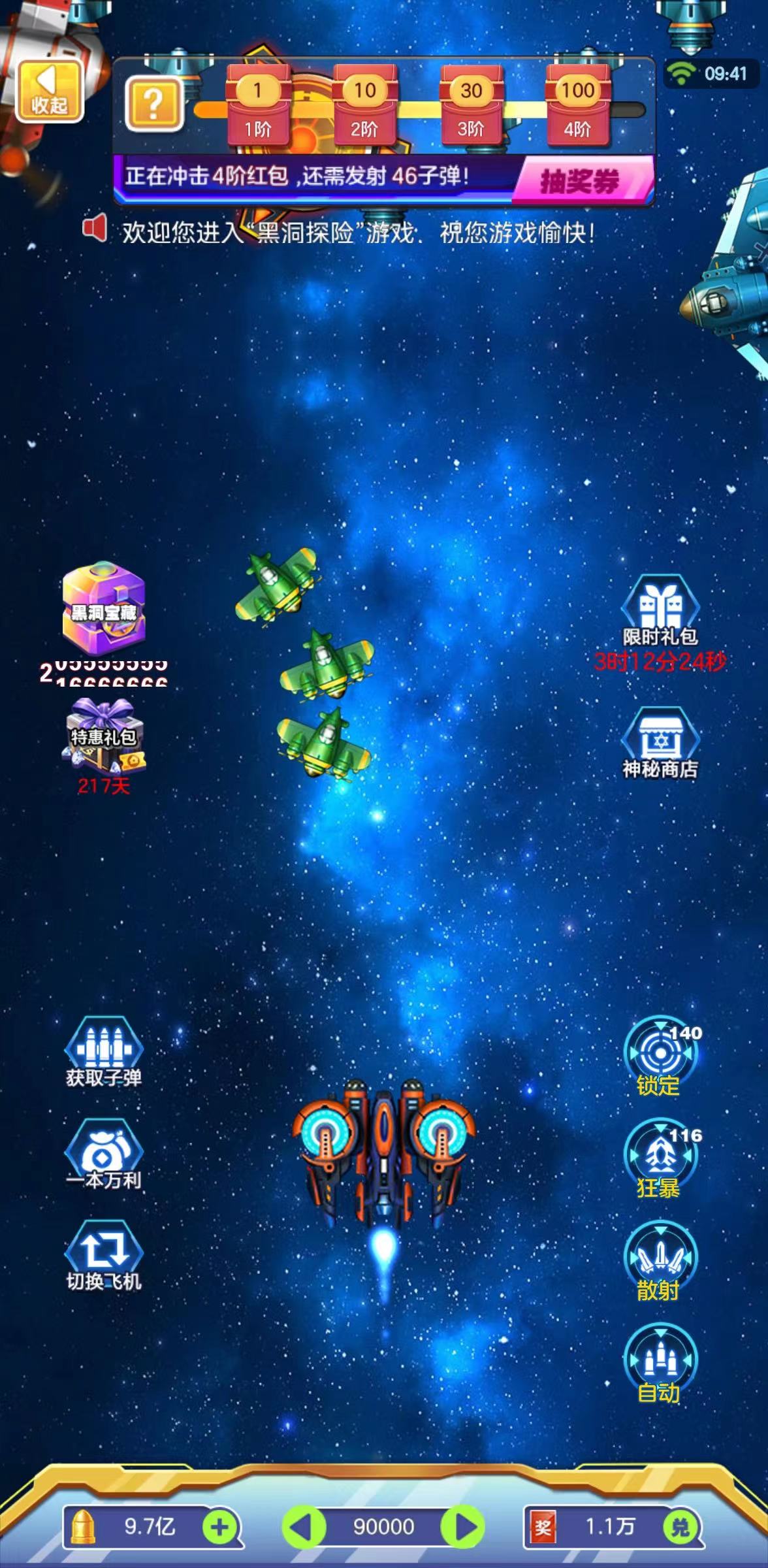Open the question mark help button
This screenshot has height=1568, width=768.
coord(153,103)
